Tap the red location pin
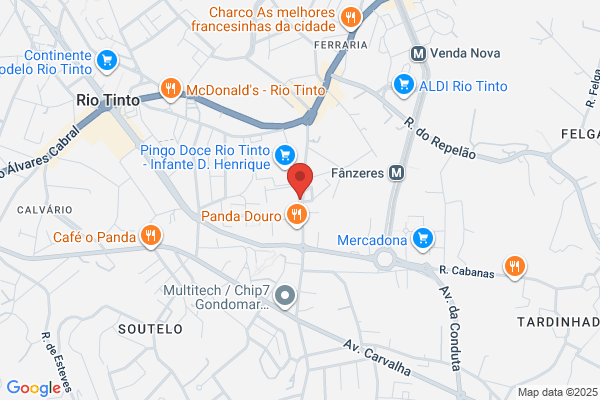 click(x=300, y=180)
